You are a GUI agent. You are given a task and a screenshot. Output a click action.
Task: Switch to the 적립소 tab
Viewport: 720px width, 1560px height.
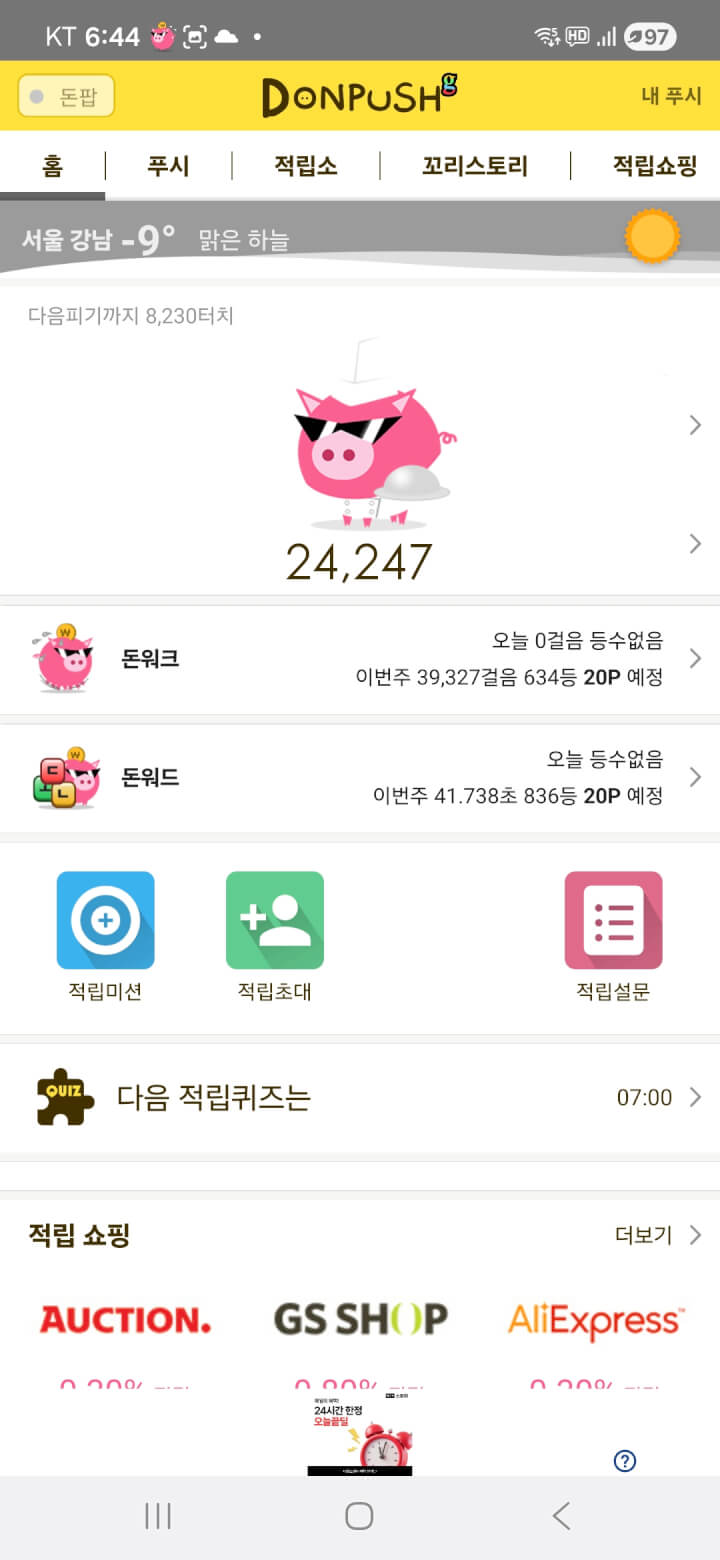pos(305,166)
